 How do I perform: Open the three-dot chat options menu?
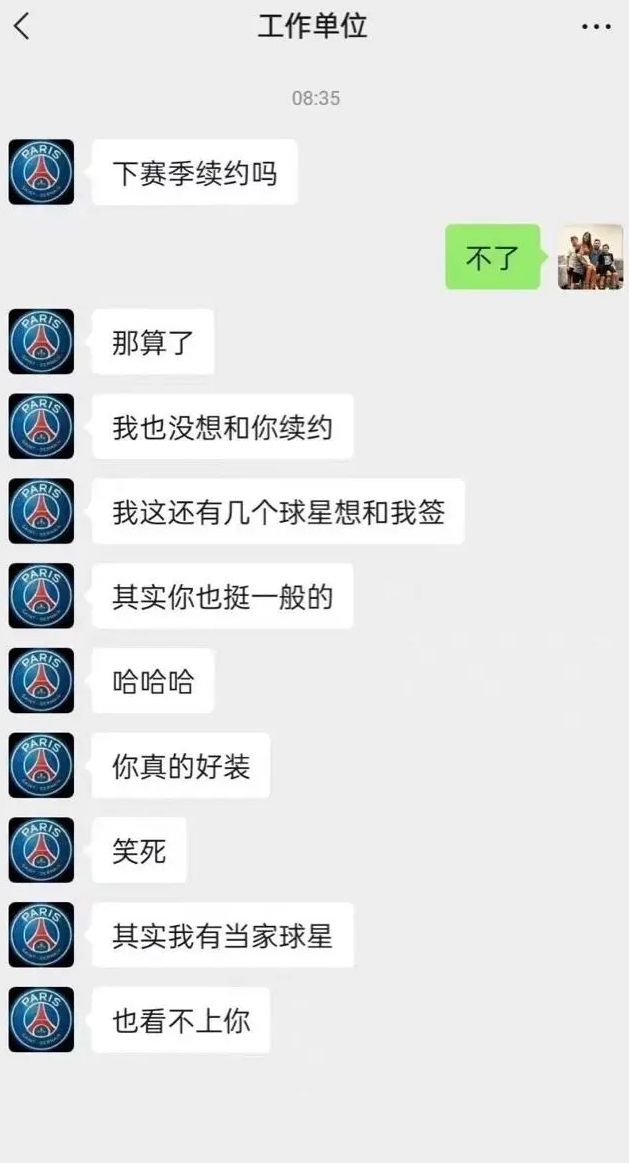[596, 27]
